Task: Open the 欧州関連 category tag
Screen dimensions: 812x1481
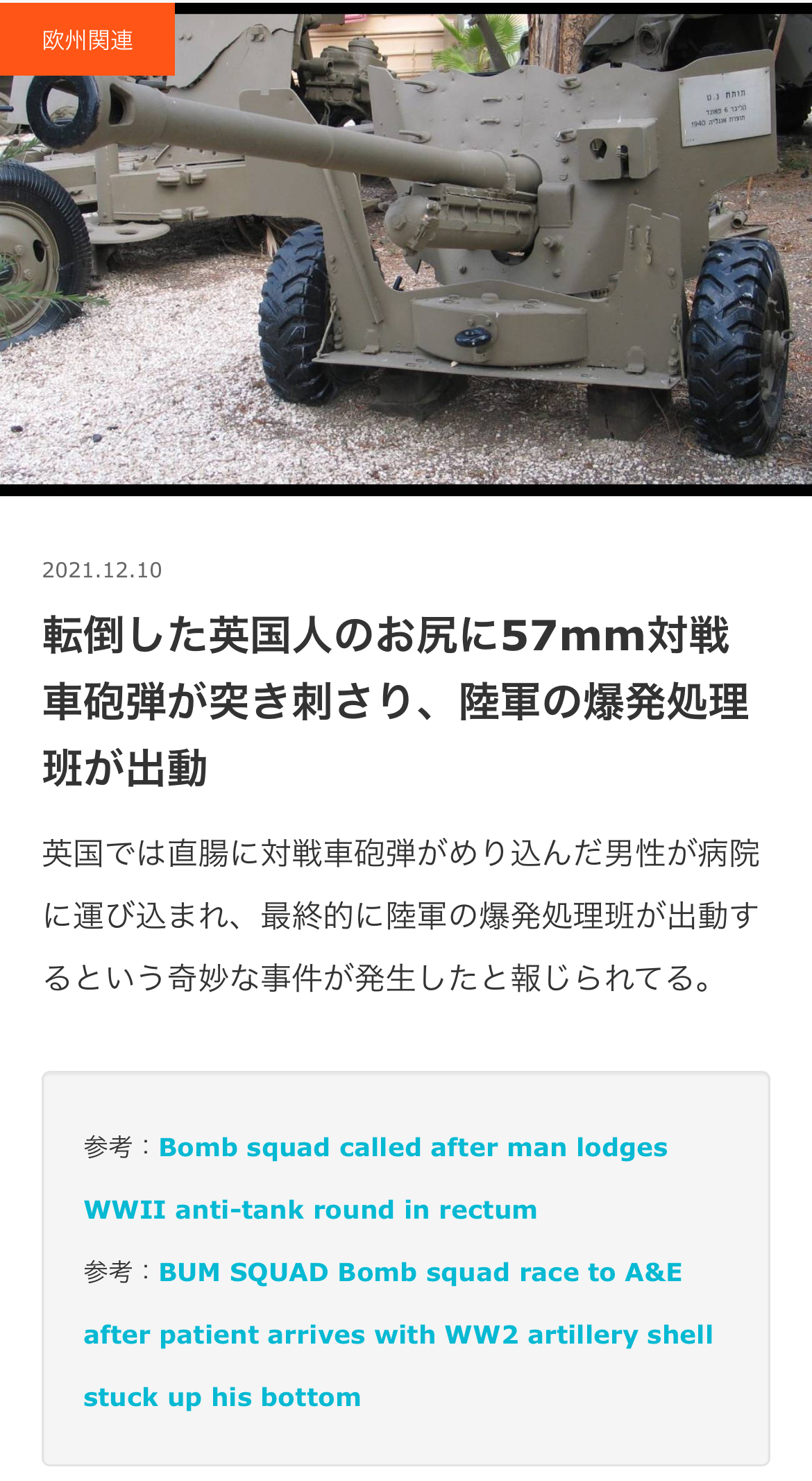Action: (x=87, y=40)
